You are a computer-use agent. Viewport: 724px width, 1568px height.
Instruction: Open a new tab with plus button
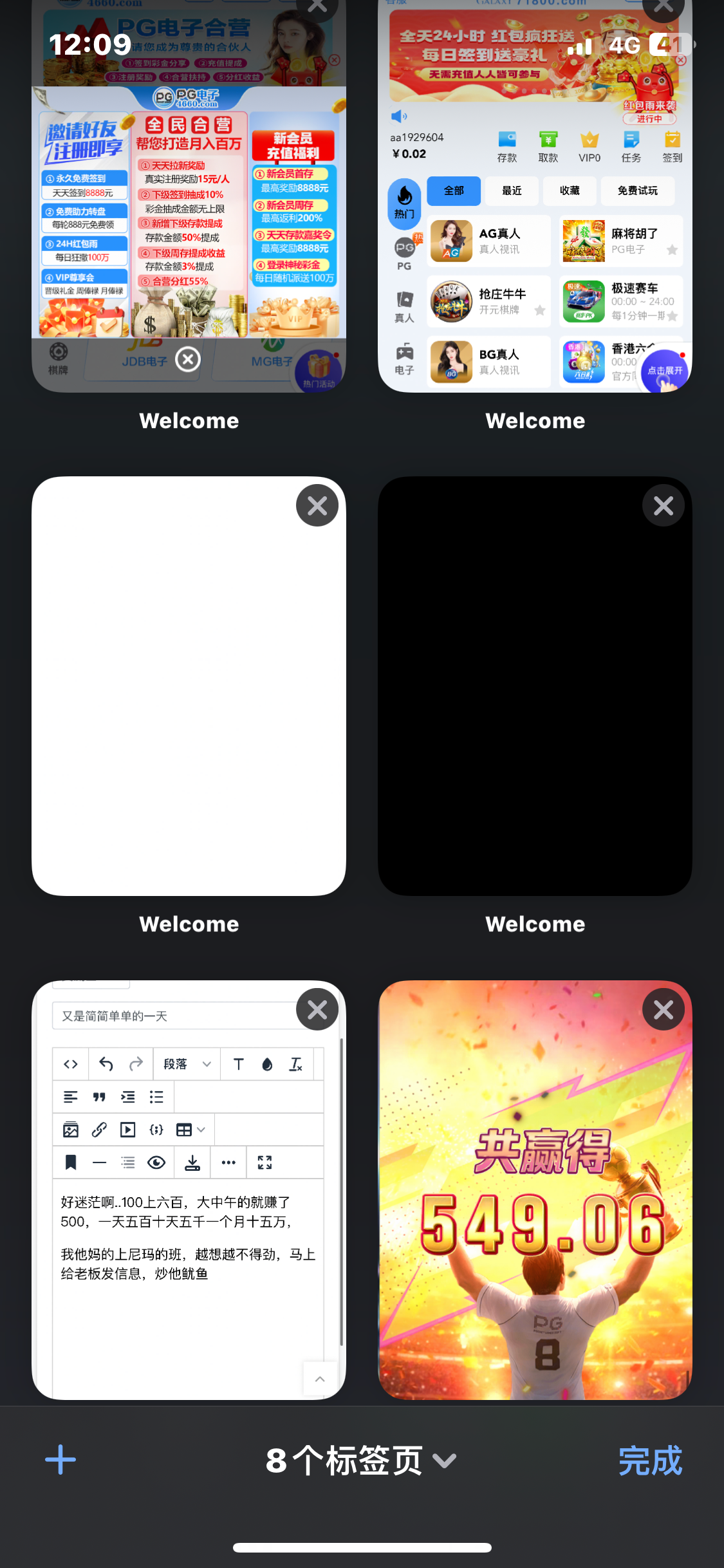(x=60, y=1460)
